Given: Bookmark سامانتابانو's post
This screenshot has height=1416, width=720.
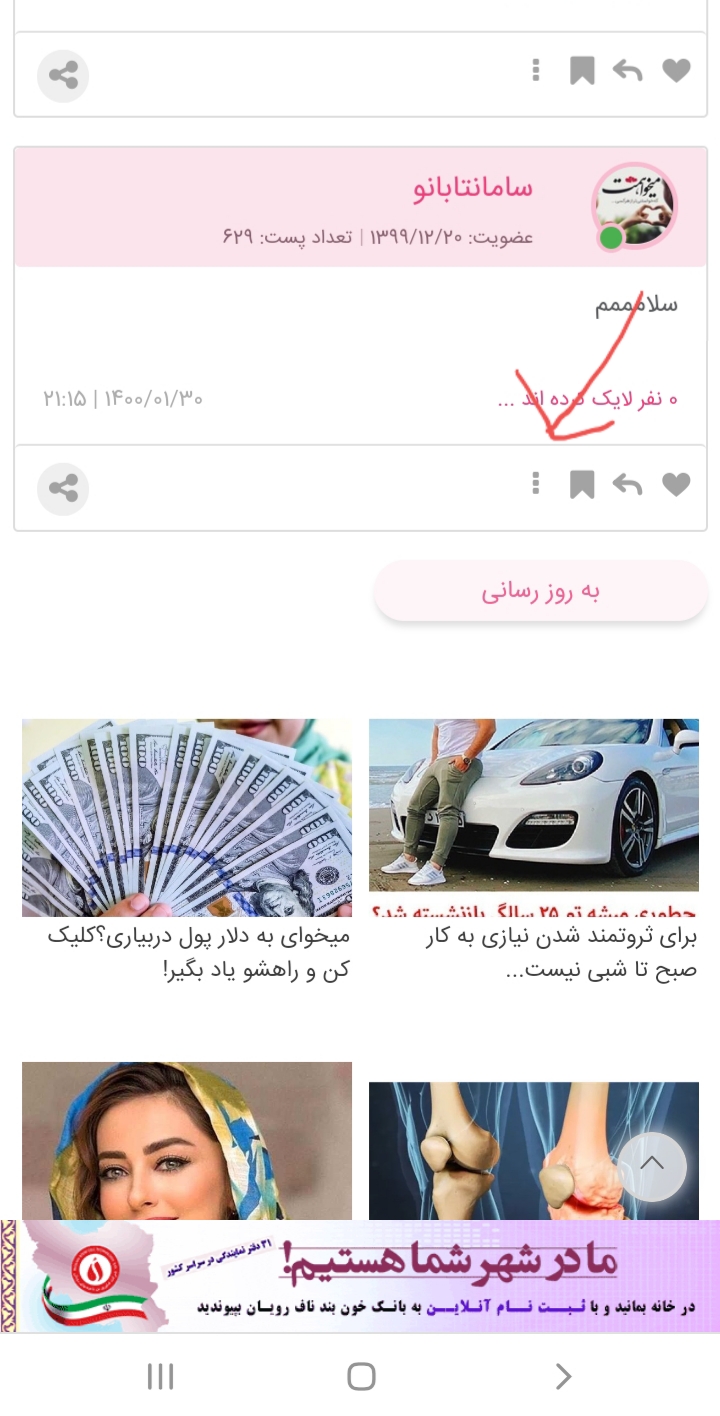Looking at the screenshot, I should [581, 485].
